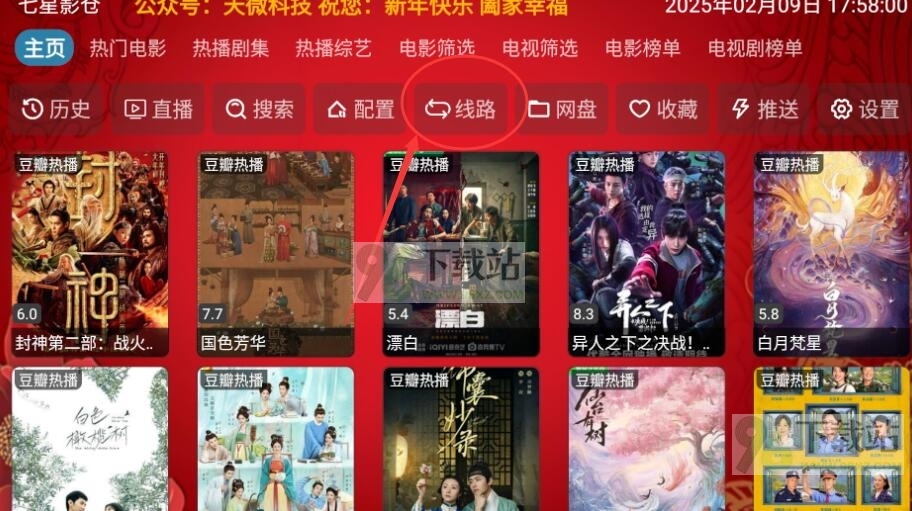Open the 推送 push button

coord(763,109)
